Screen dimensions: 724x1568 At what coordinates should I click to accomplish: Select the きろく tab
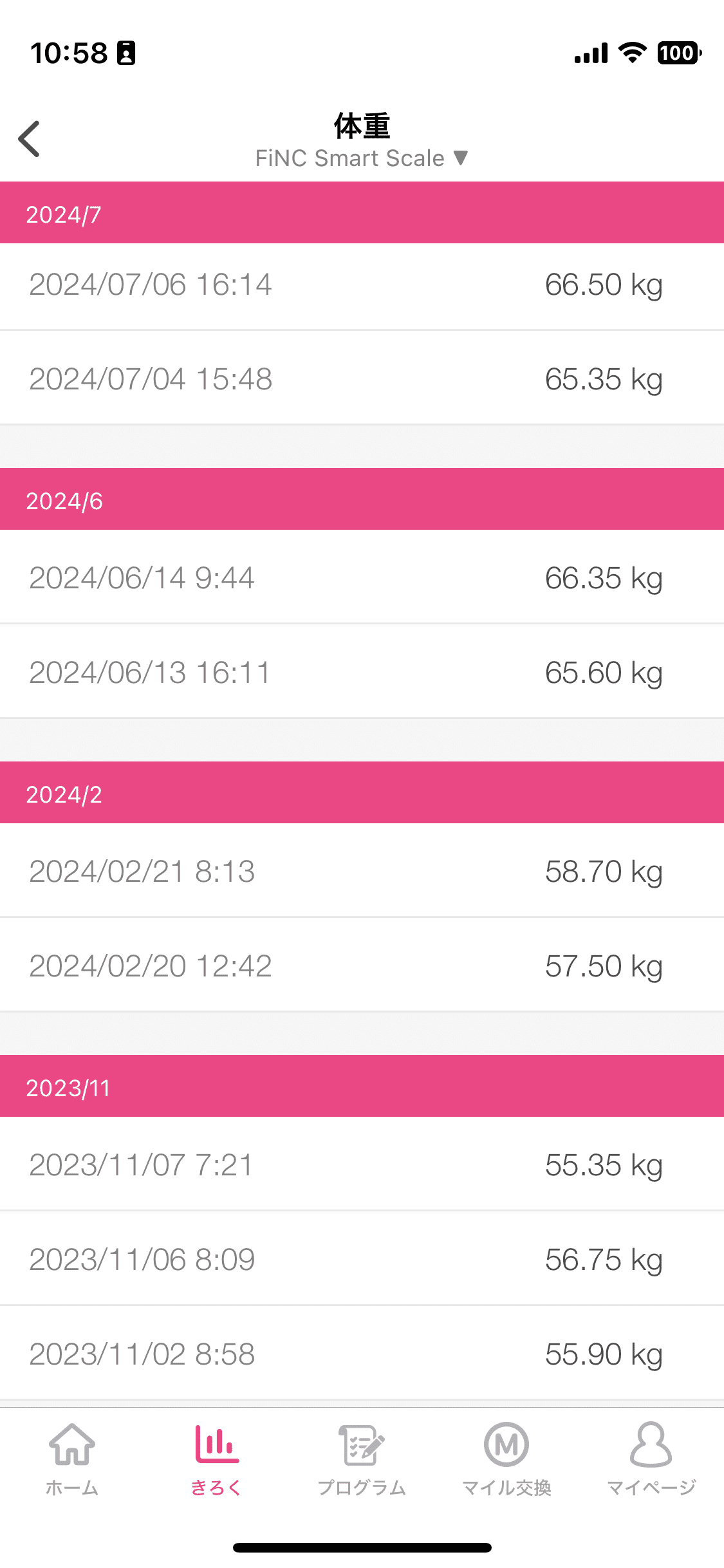click(217, 1459)
